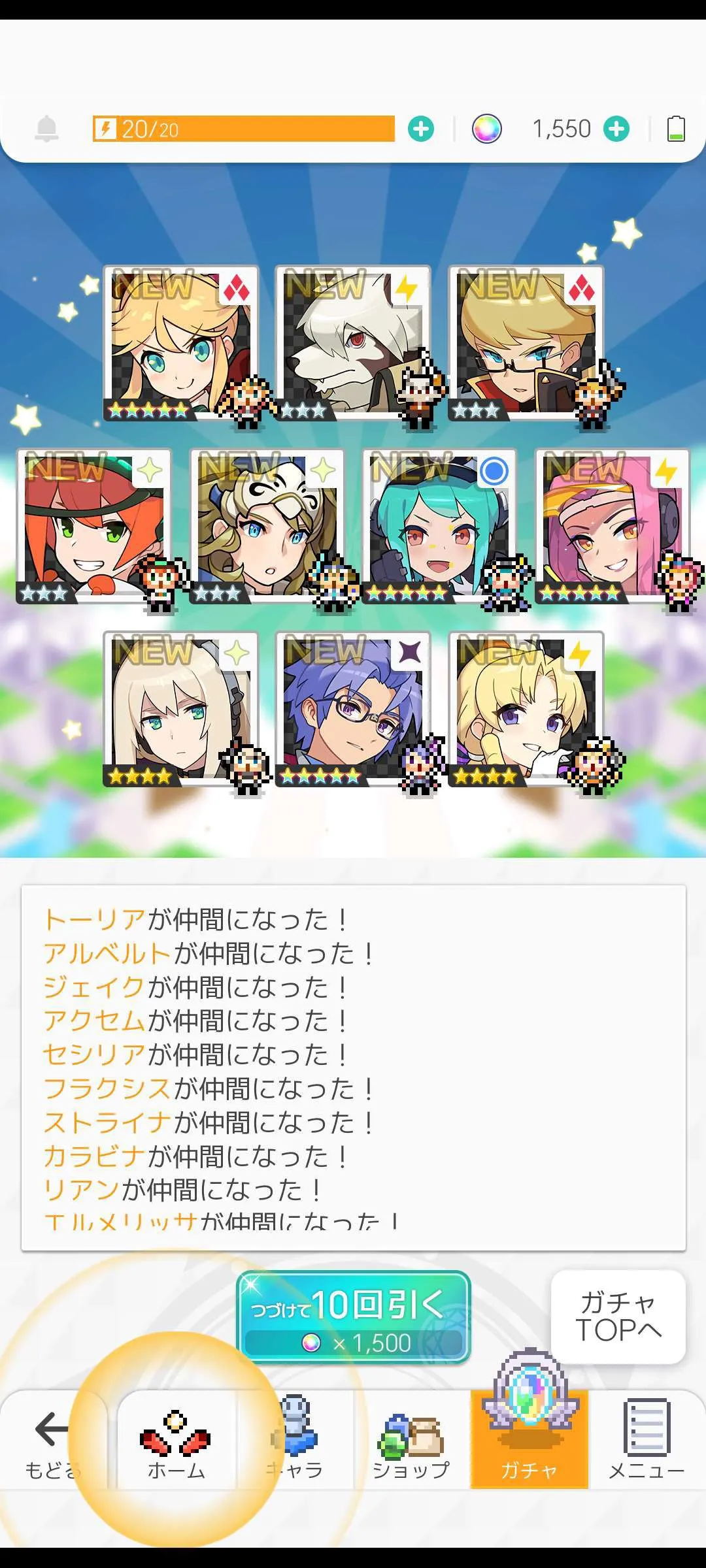Viewport: 706px width, 1568px height.
Task: Open the red-haired three-star character card
Action: [x=94, y=526]
